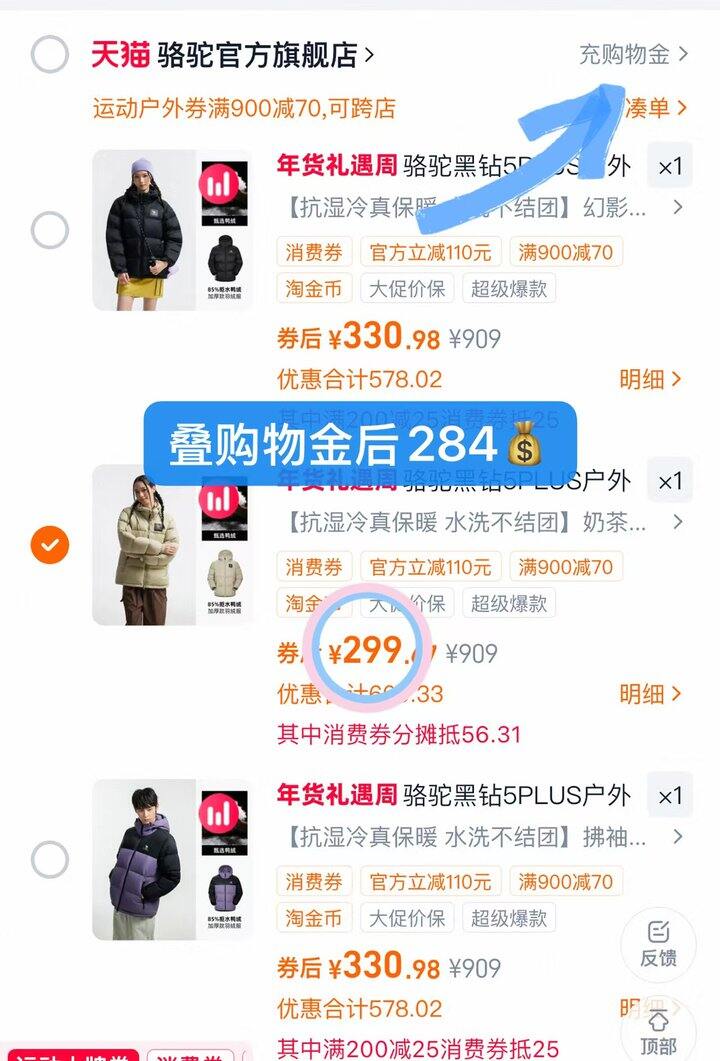This screenshot has height=1061, width=720.
Task: Expand spec options for the 拂袖 jacket
Action: click(677, 837)
